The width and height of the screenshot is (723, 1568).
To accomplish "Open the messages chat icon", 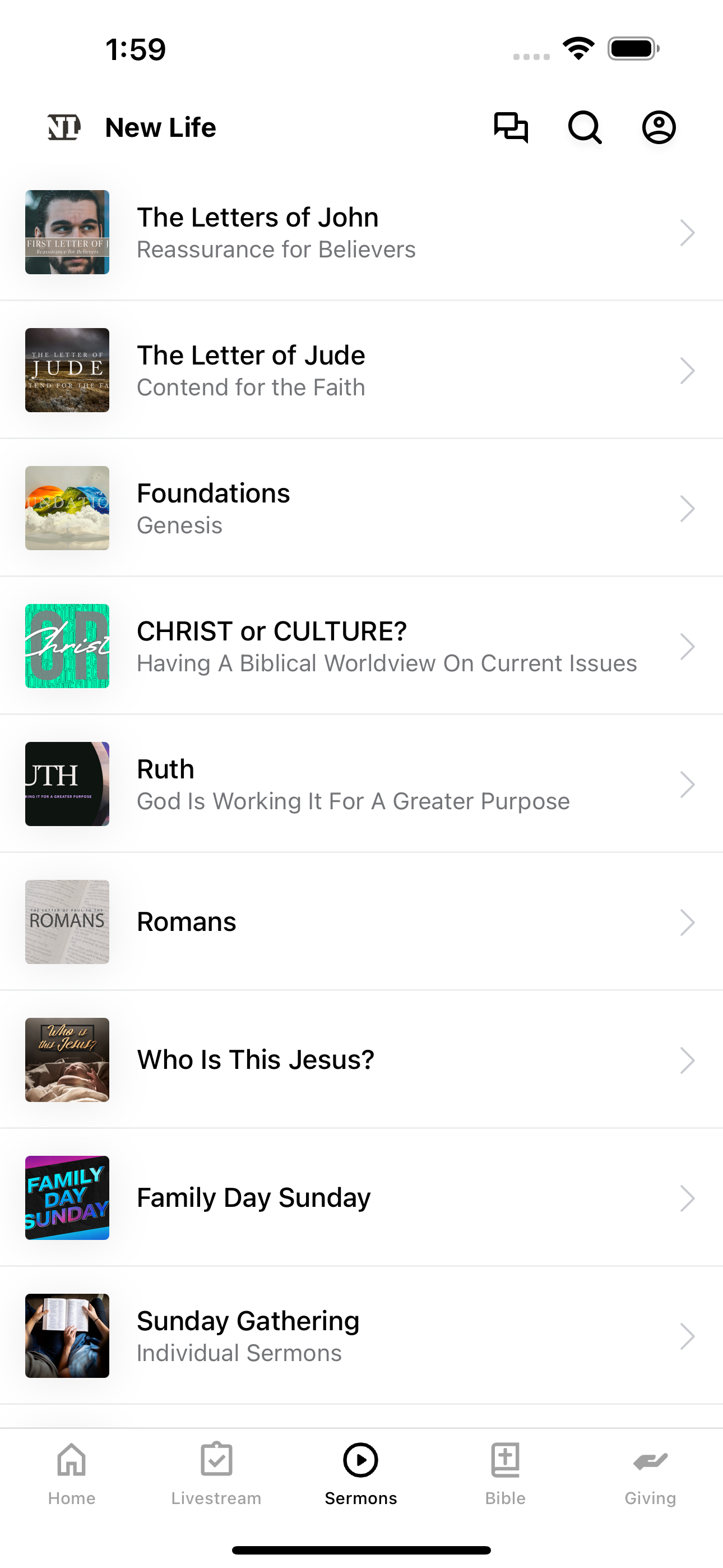I will (x=511, y=127).
